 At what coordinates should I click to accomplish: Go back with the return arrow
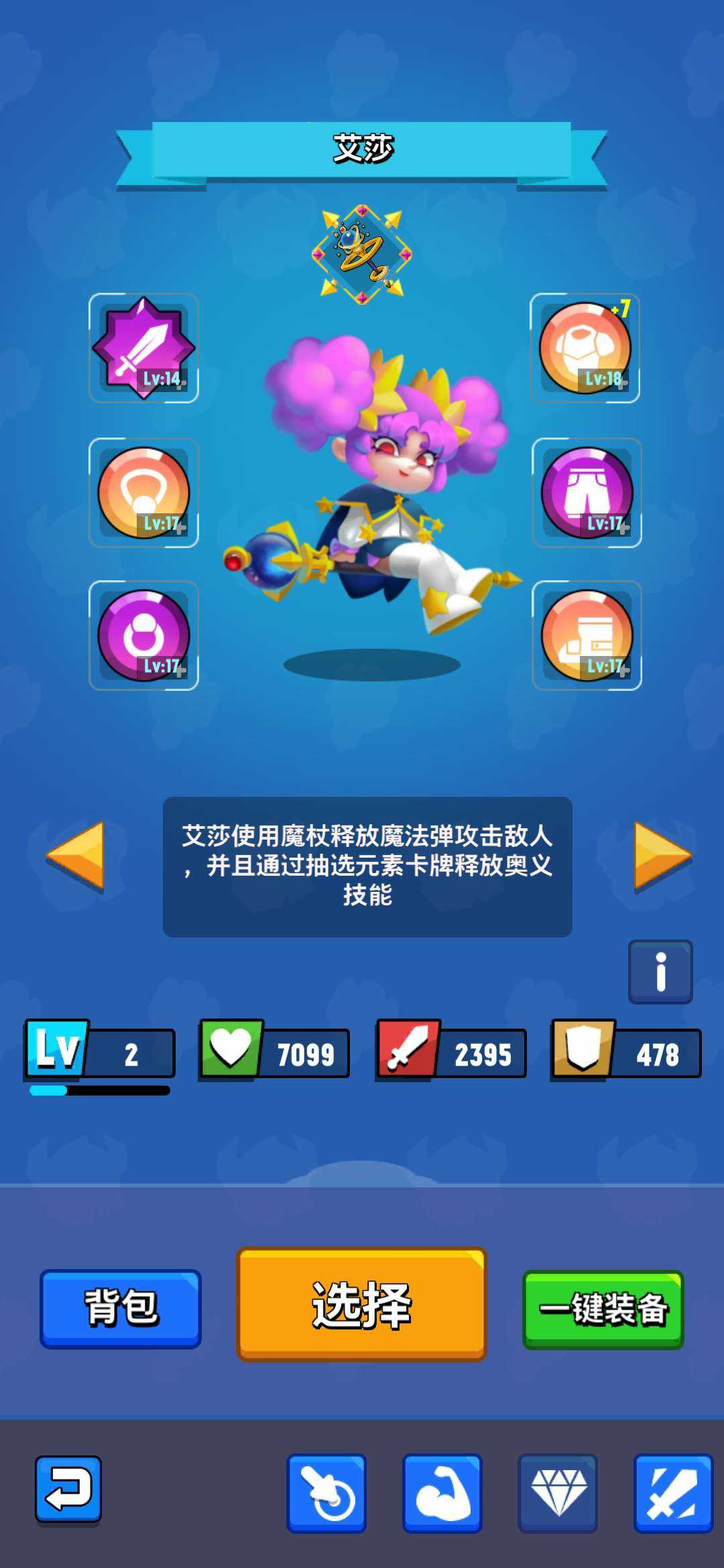pos(68,1489)
